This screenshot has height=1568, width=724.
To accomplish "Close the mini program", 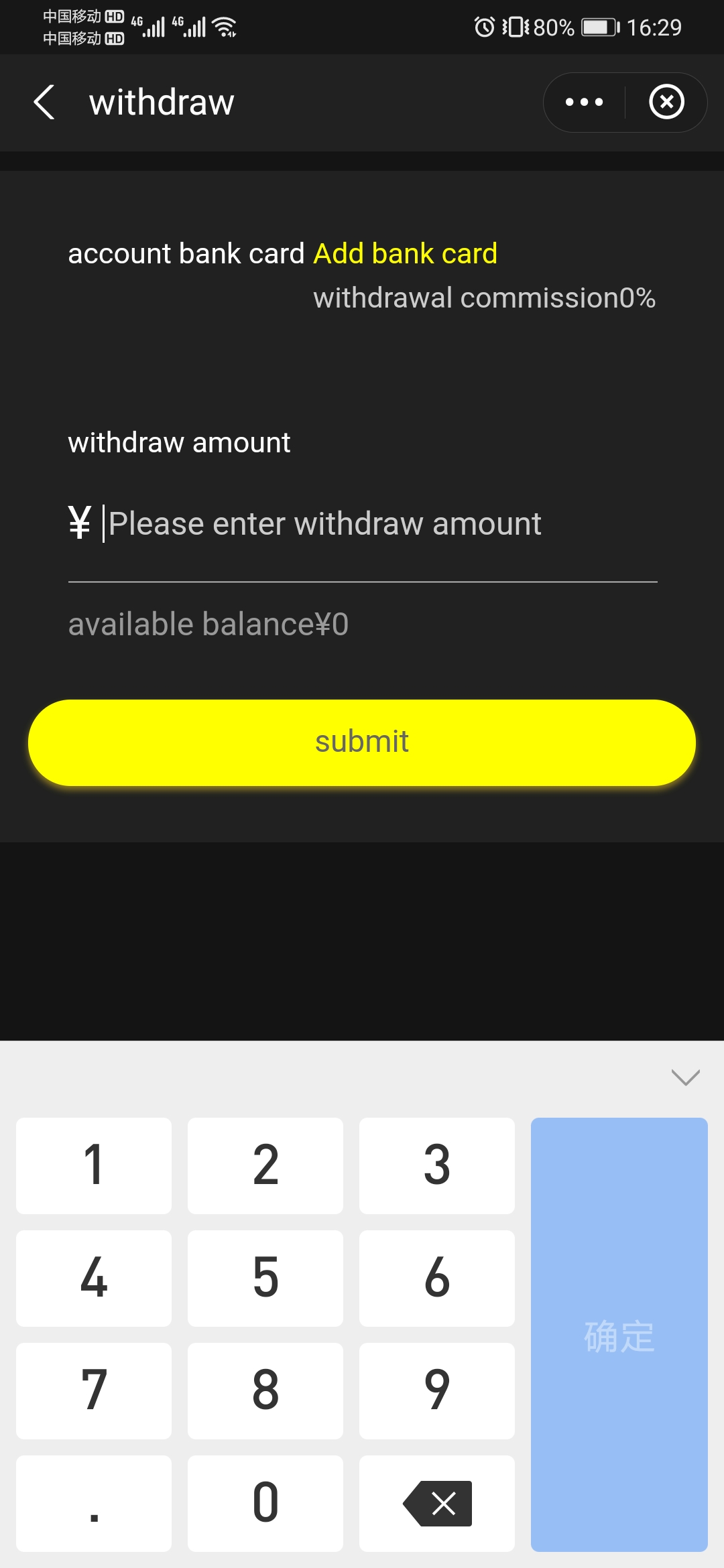I will 666,103.
